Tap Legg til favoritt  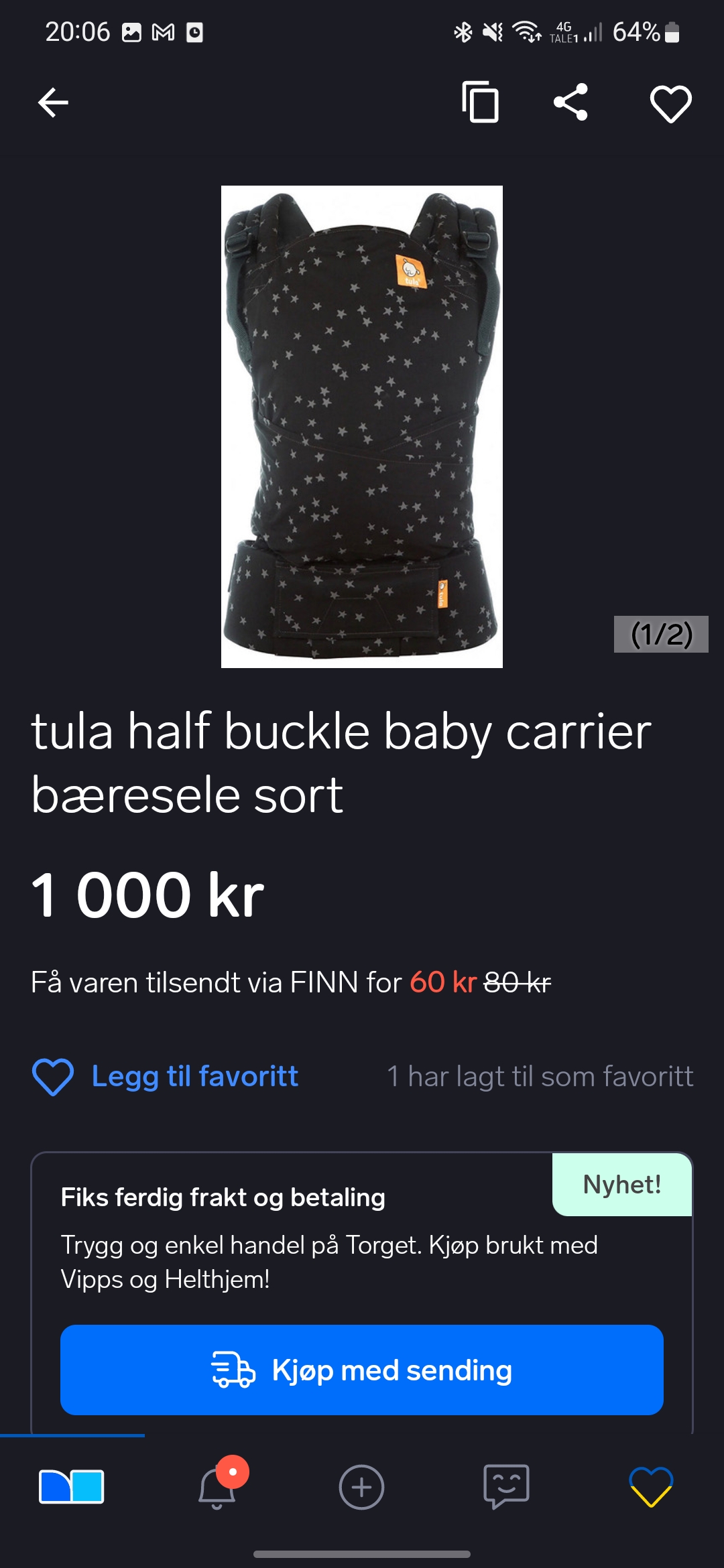165,1077
